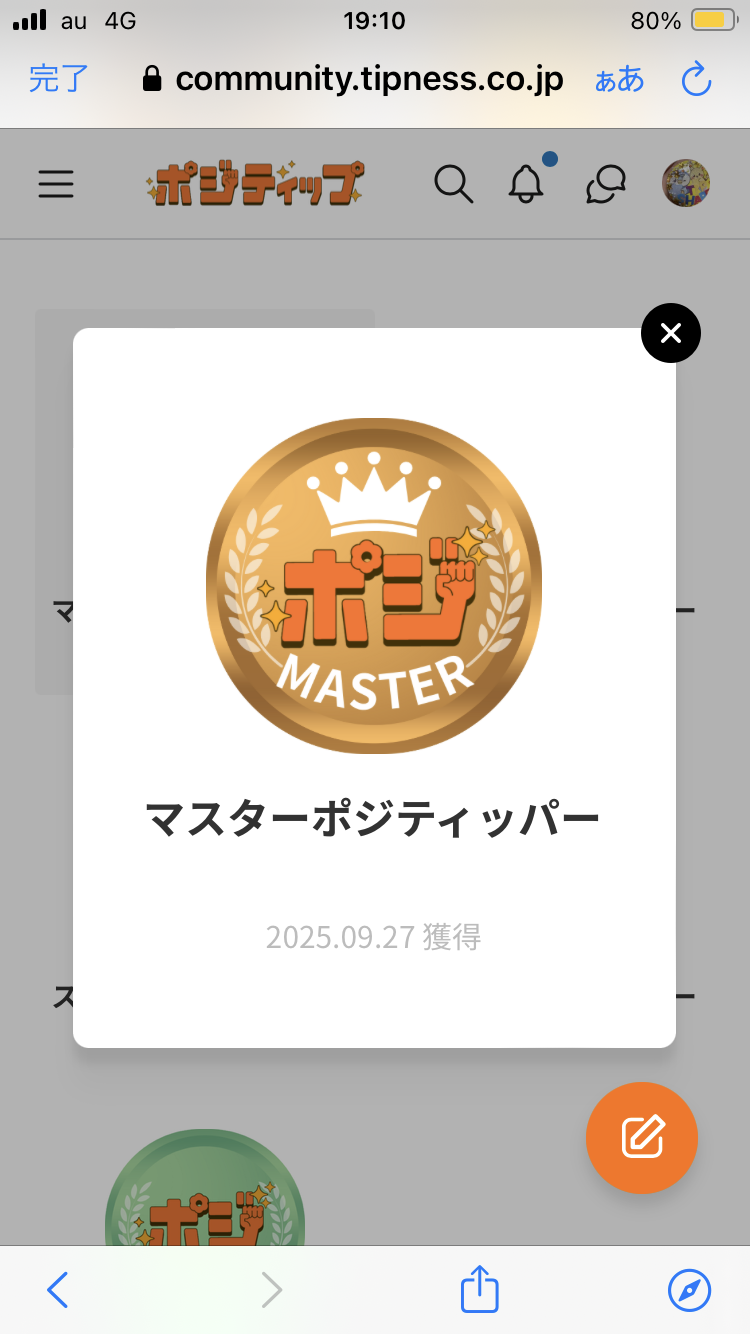This screenshot has height=1334, width=750.
Task: Open the profile avatar
Action: 686,184
